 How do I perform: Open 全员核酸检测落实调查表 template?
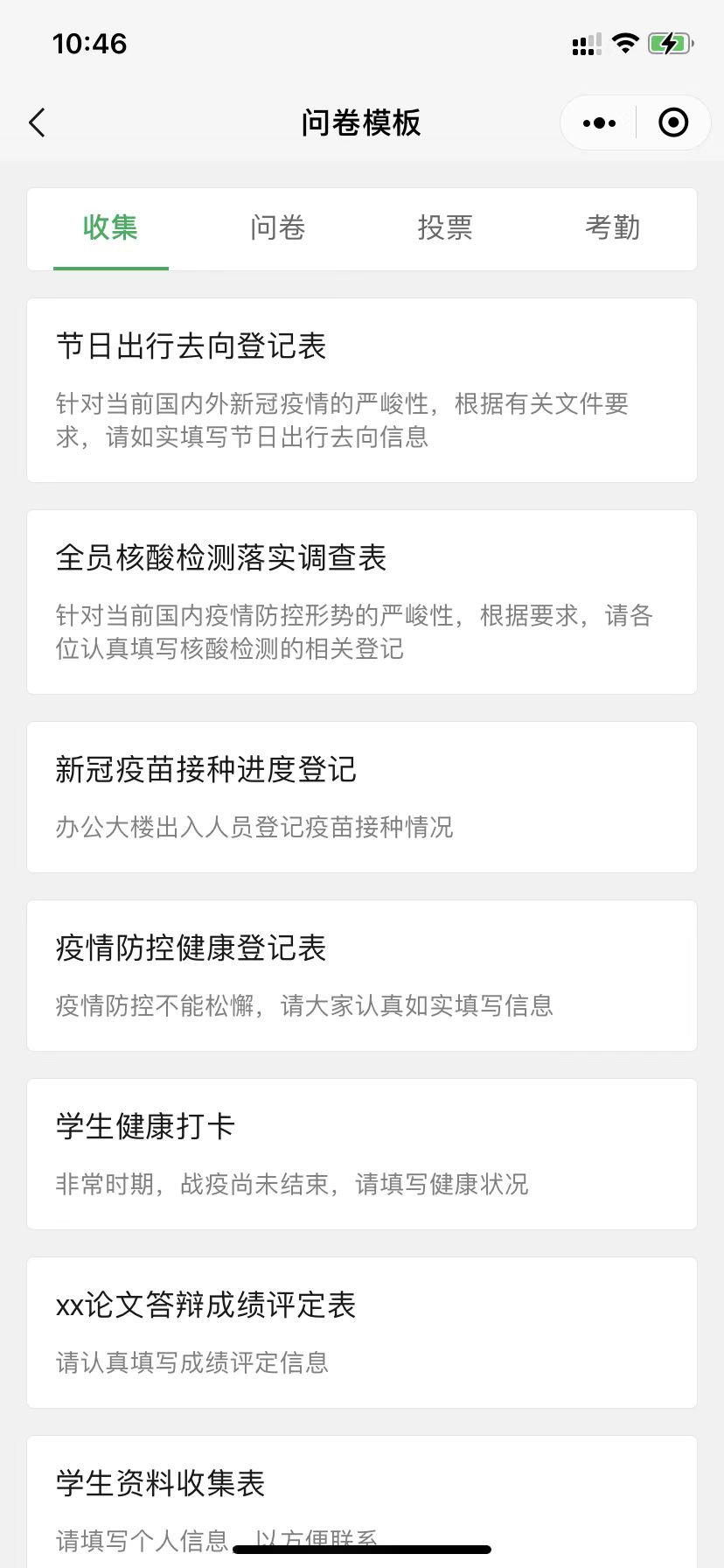(x=362, y=602)
